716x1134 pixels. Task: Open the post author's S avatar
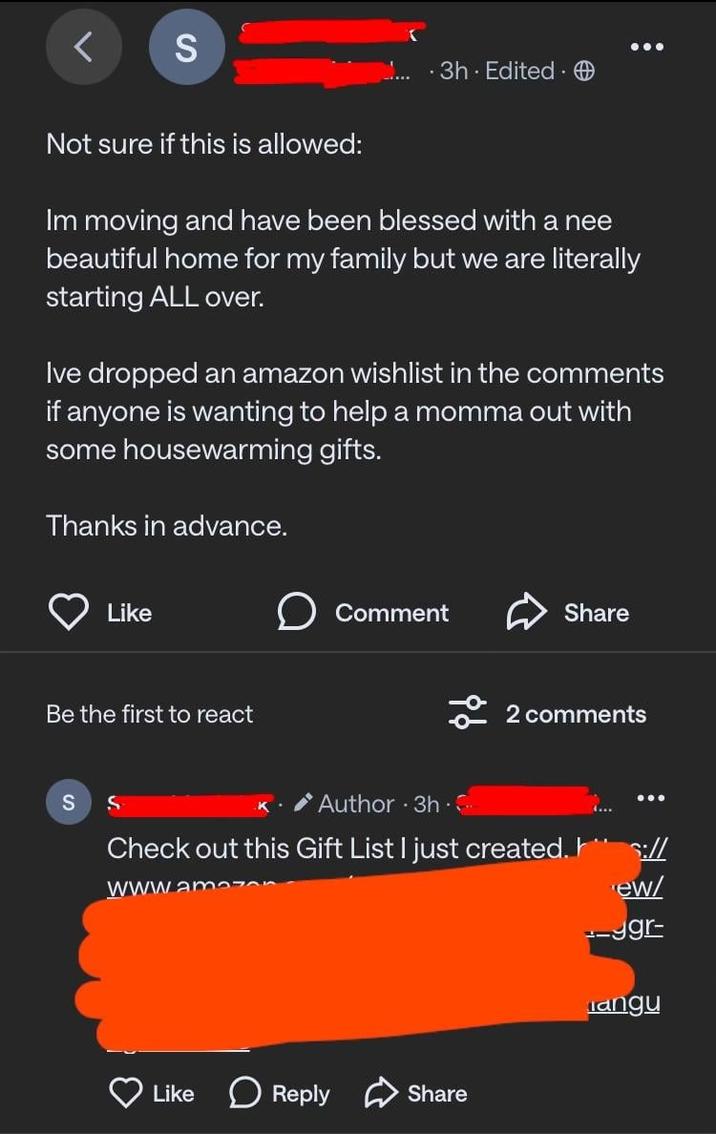point(186,48)
